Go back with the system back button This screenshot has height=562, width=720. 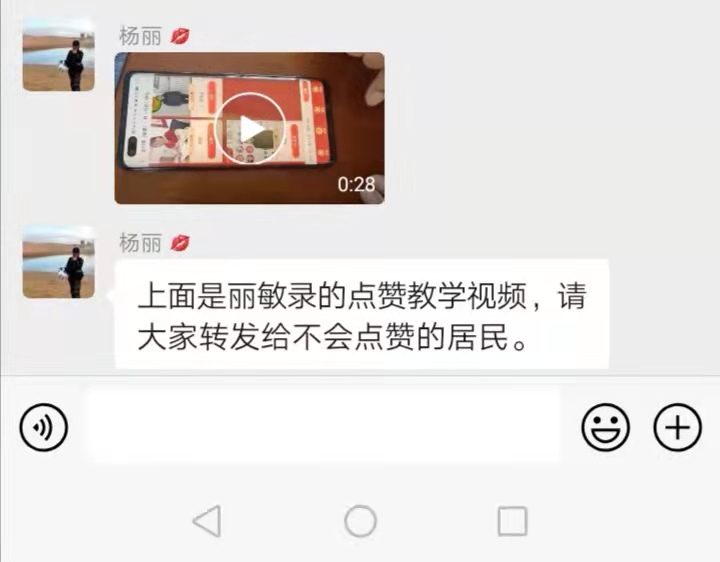[x=207, y=521]
